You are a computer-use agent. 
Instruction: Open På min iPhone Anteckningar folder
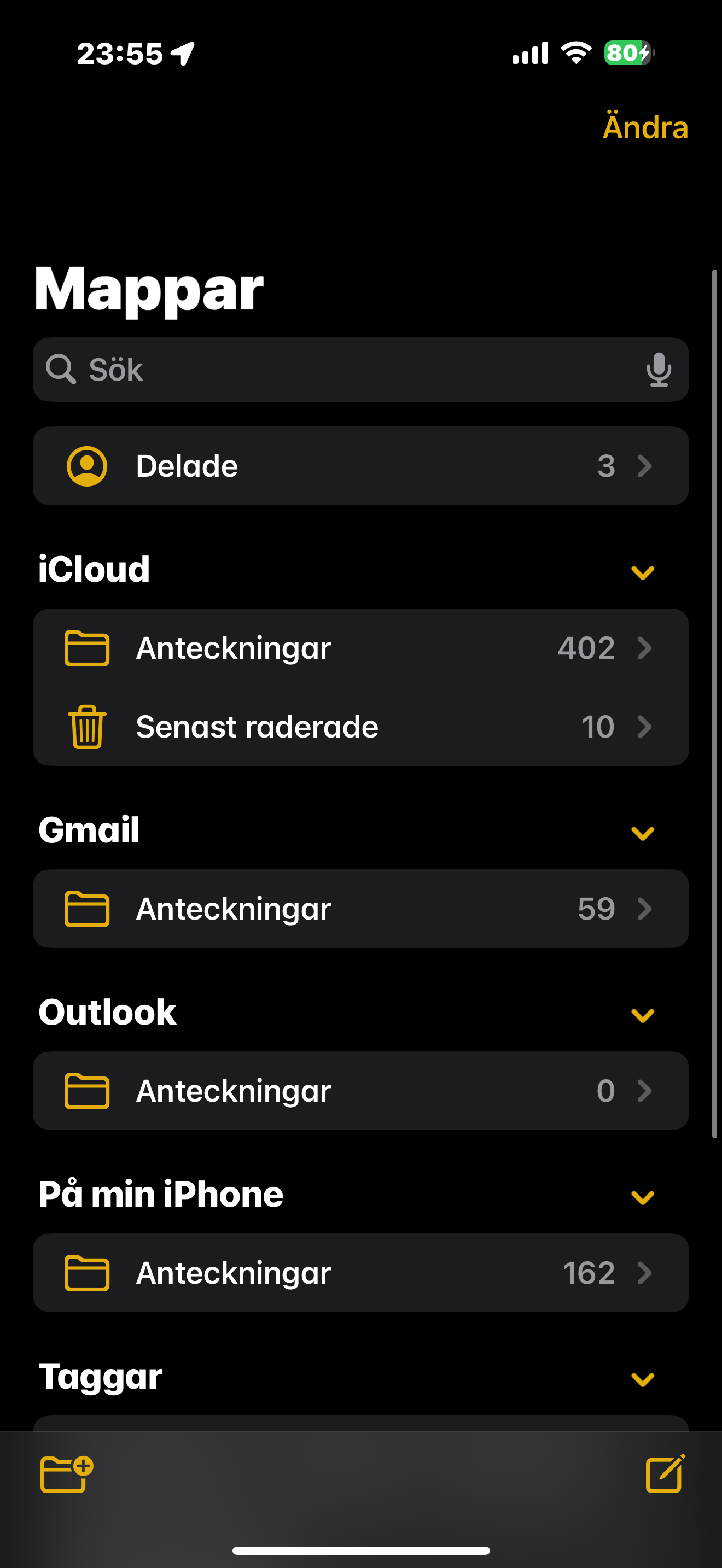click(x=360, y=1272)
